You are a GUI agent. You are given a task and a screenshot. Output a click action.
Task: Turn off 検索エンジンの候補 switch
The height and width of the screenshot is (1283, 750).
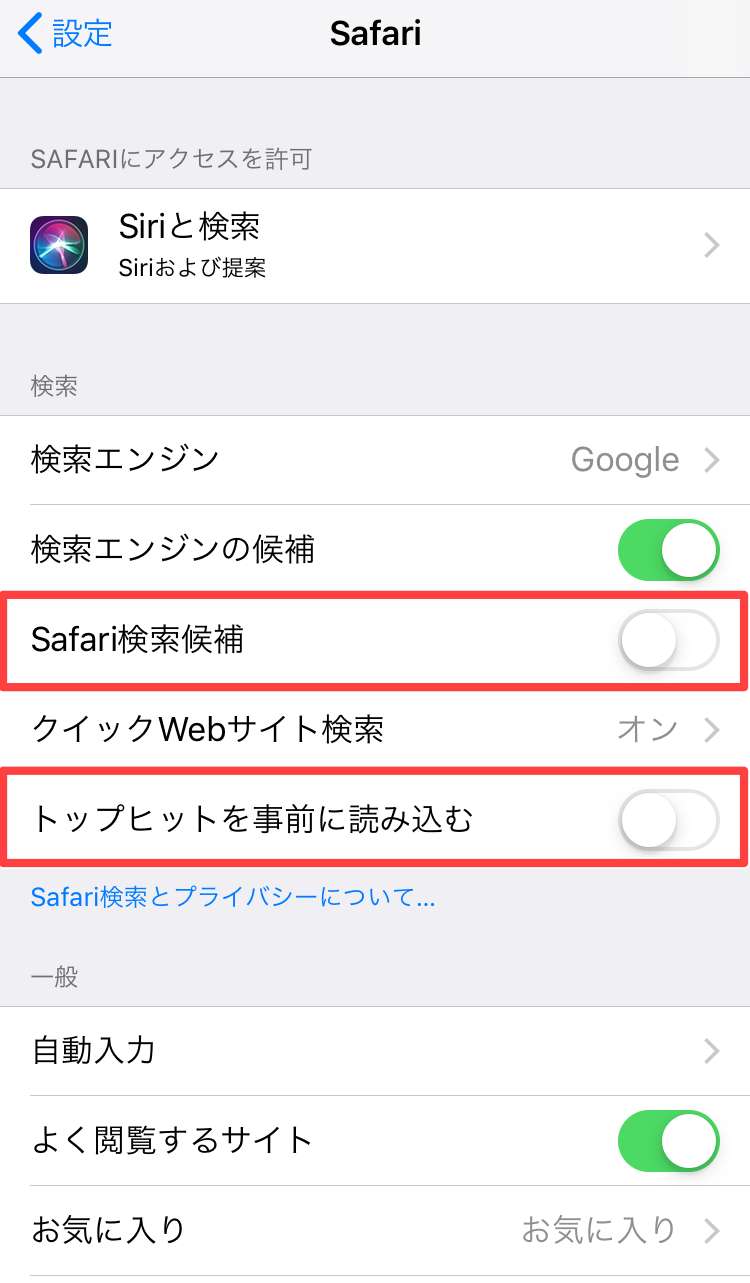click(x=669, y=550)
